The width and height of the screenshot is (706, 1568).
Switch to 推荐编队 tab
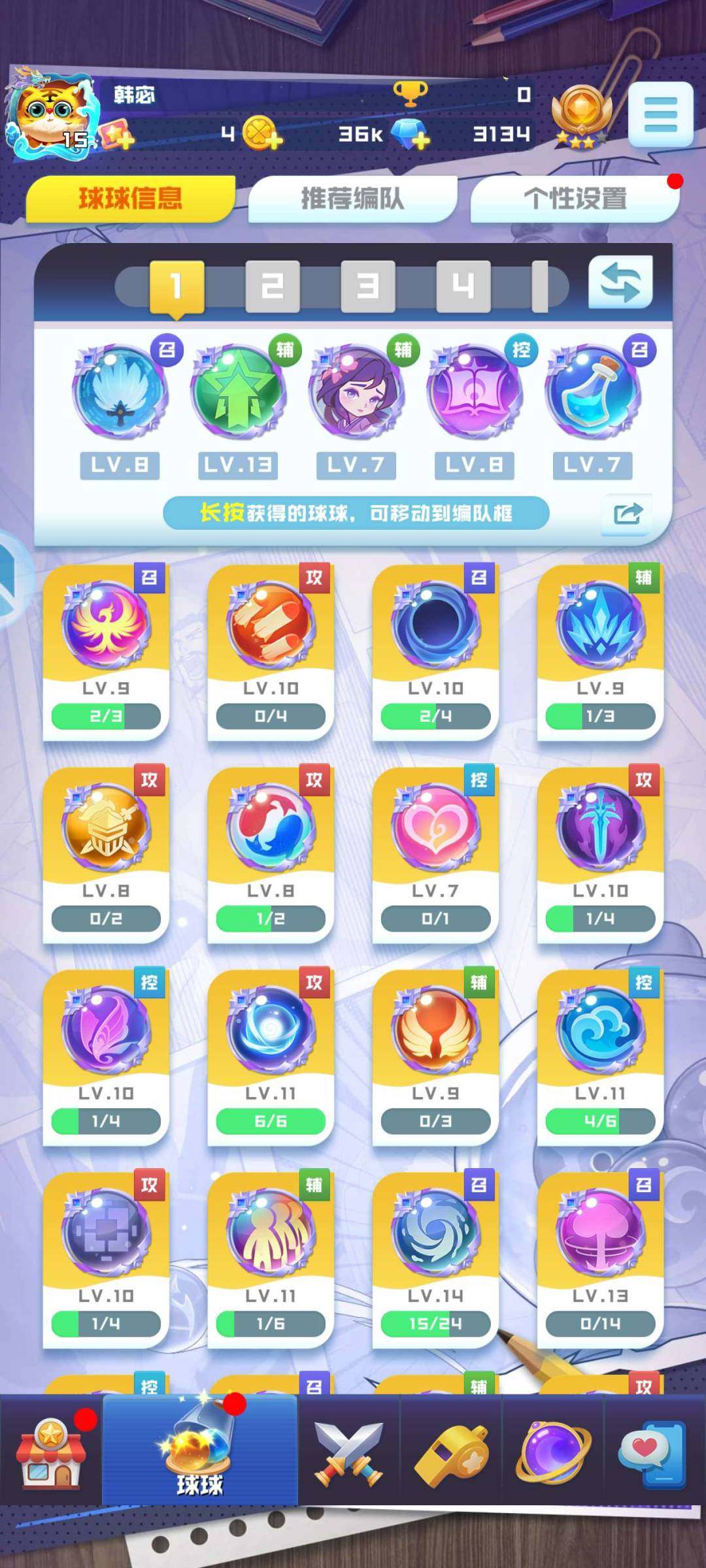[x=352, y=199]
